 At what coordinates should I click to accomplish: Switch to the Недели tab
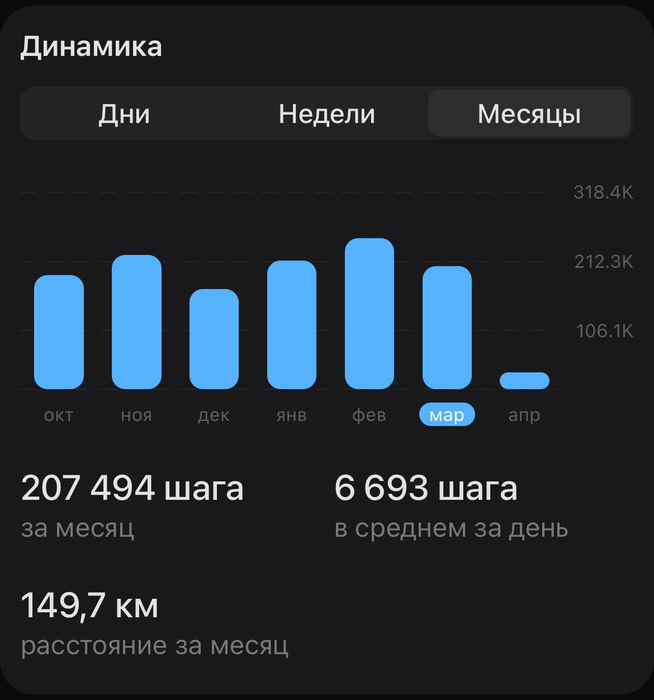click(x=327, y=114)
